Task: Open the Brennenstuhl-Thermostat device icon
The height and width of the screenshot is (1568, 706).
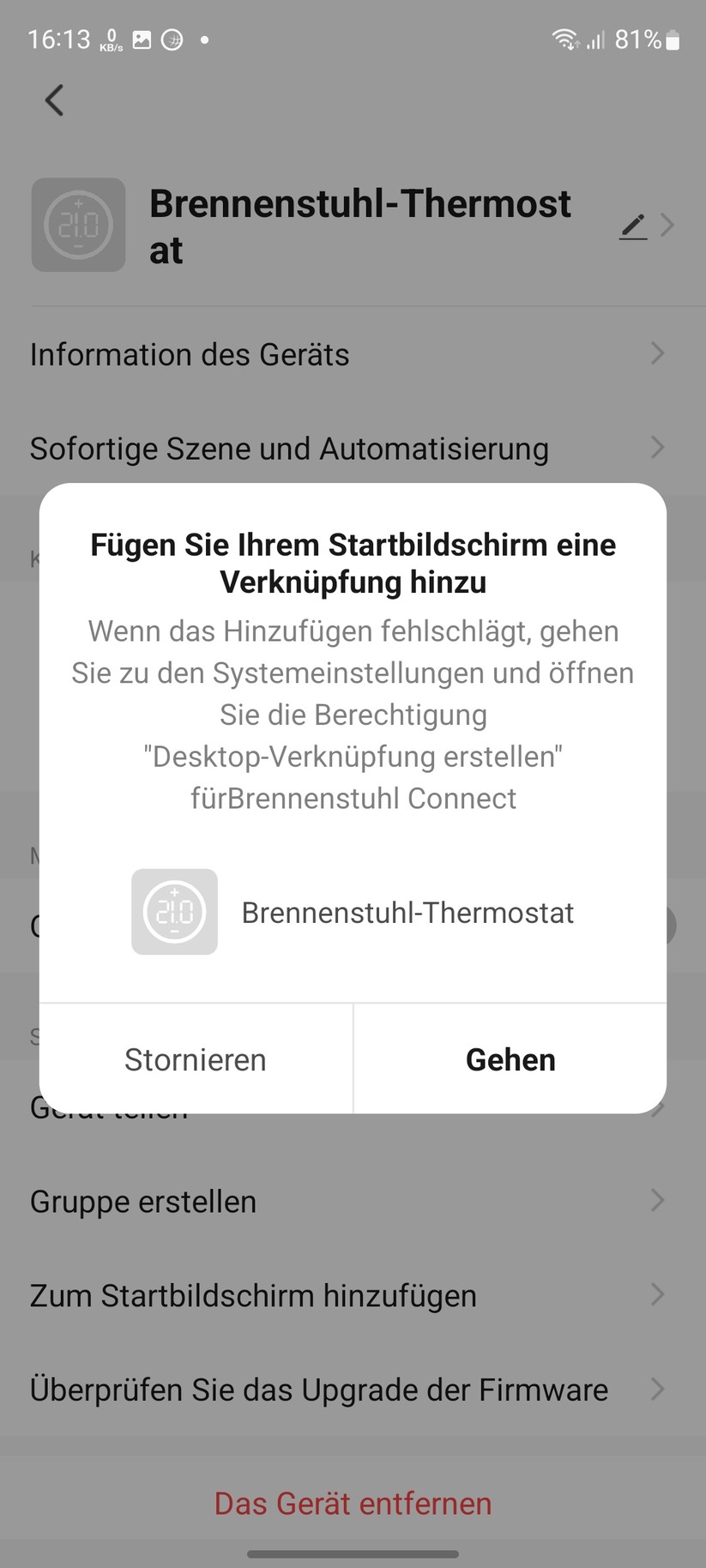Action: (x=78, y=225)
